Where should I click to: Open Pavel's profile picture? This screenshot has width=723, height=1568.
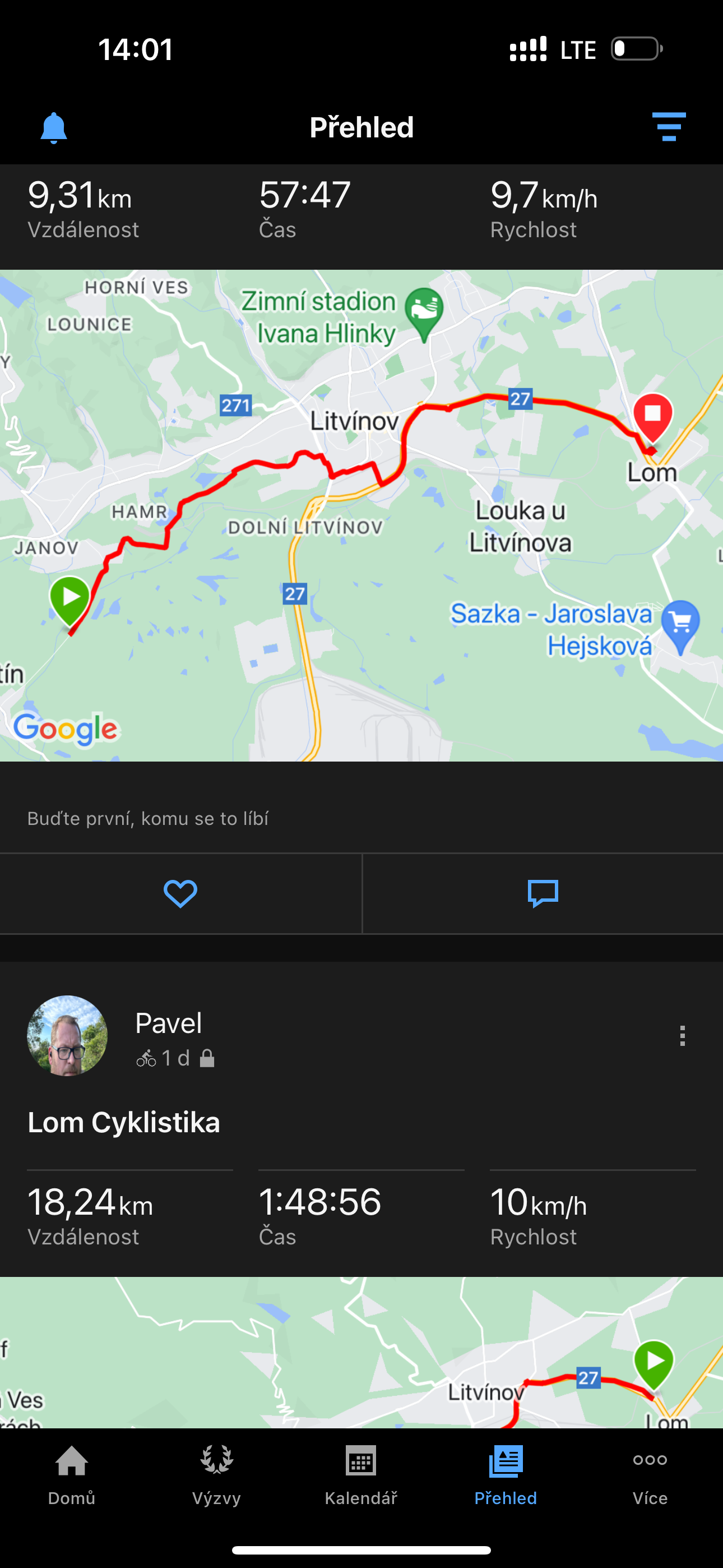point(68,1035)
